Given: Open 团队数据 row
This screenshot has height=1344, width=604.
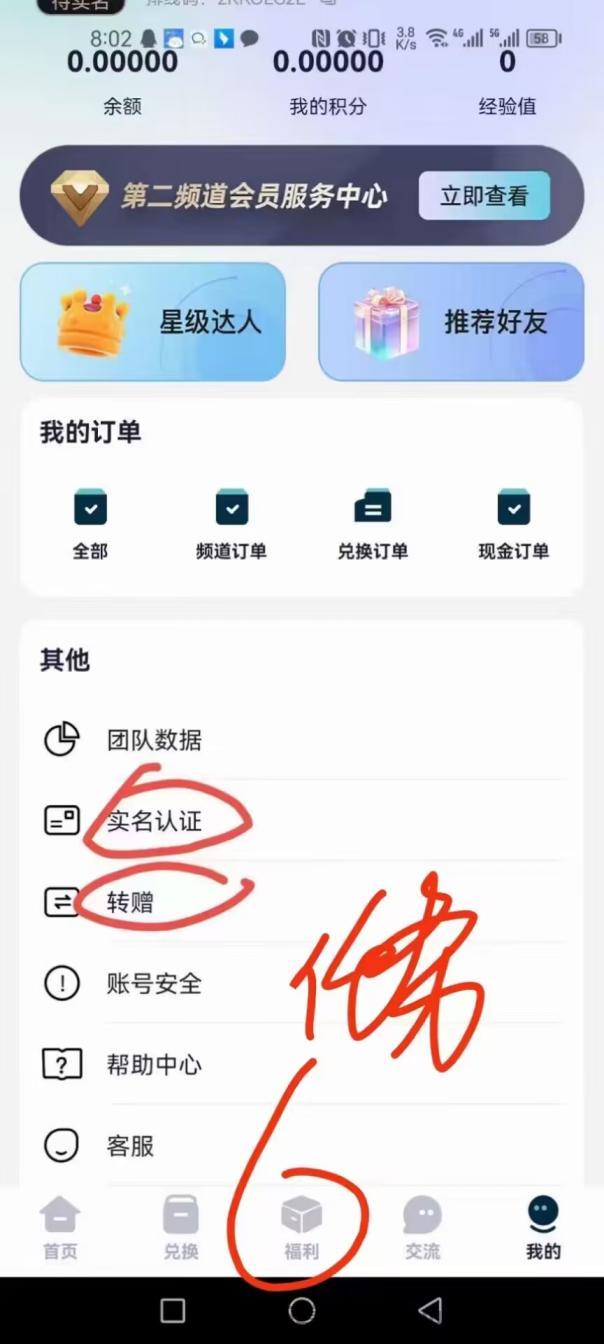Looking at the screenshot, I should 302,740.
